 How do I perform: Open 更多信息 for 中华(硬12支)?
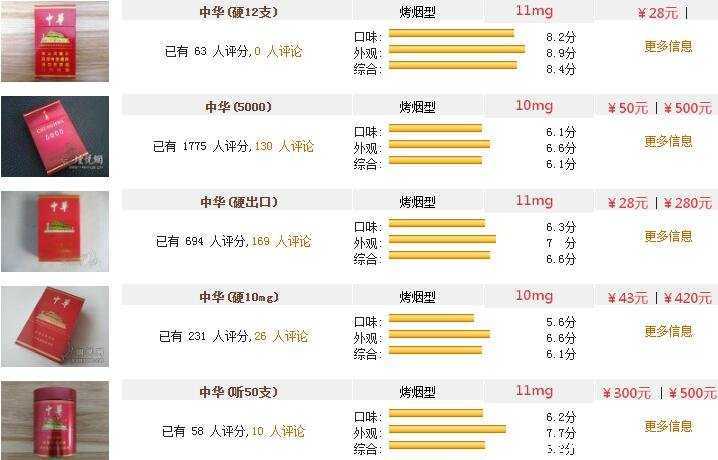click(x=667, y=46)
